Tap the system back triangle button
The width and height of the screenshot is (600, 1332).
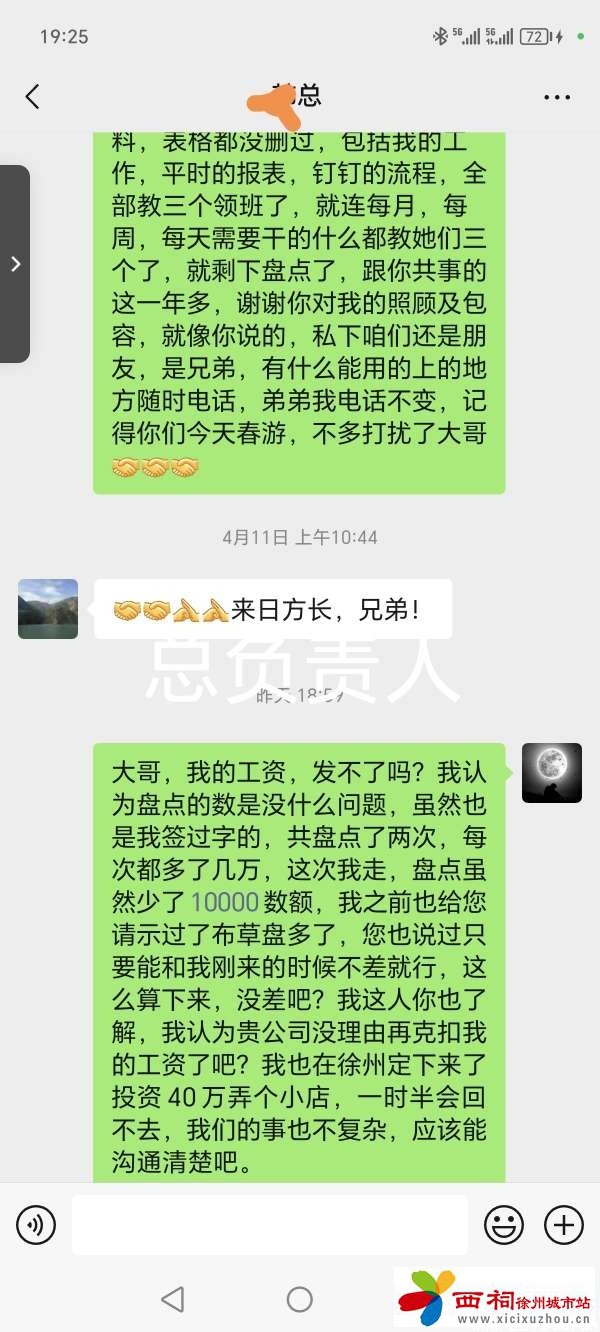click(172, 1299)
